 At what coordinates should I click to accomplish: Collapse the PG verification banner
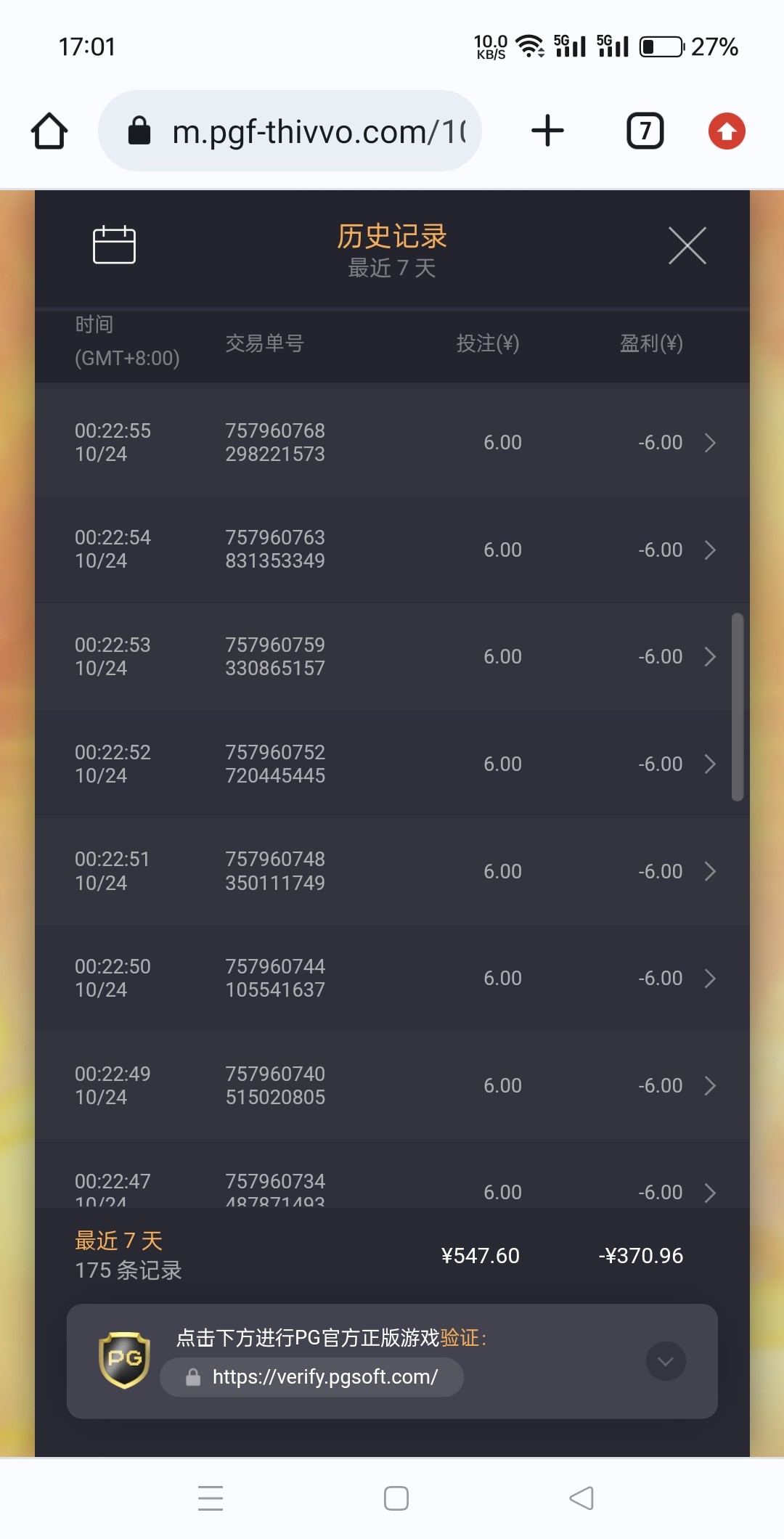pos(666,1361)
